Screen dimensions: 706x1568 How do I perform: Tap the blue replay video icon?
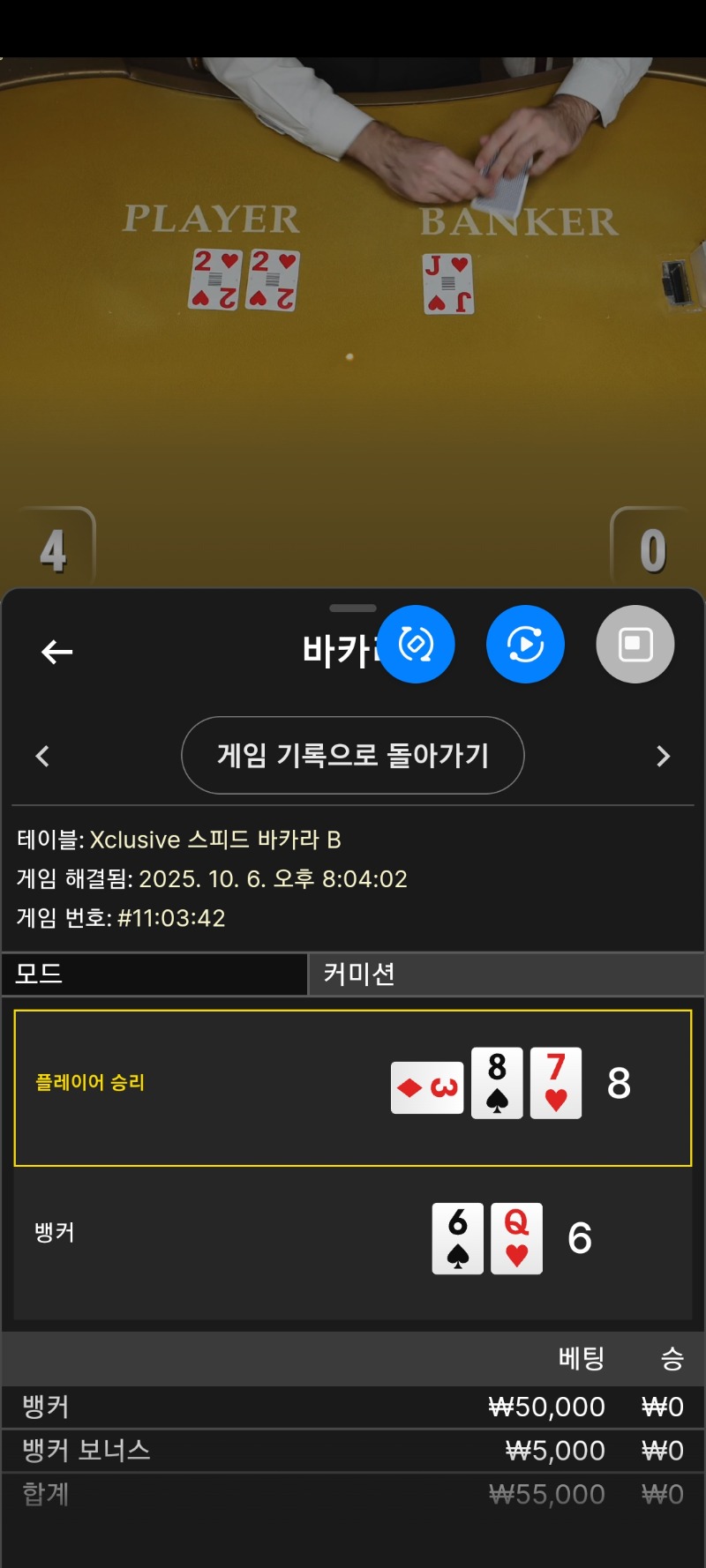coord(525,645)
